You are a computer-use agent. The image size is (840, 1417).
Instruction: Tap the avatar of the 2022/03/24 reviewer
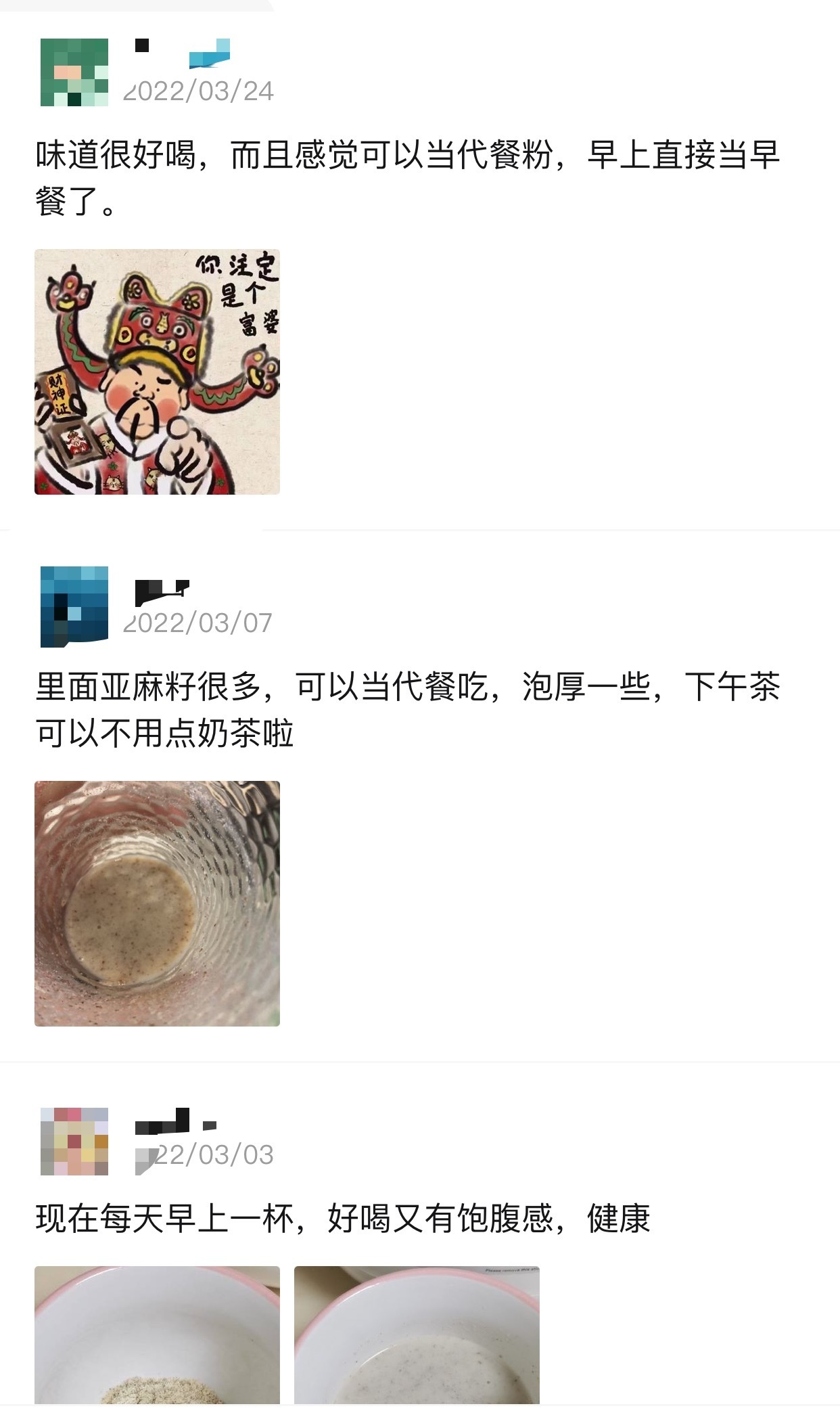click(x=74, y=72)
